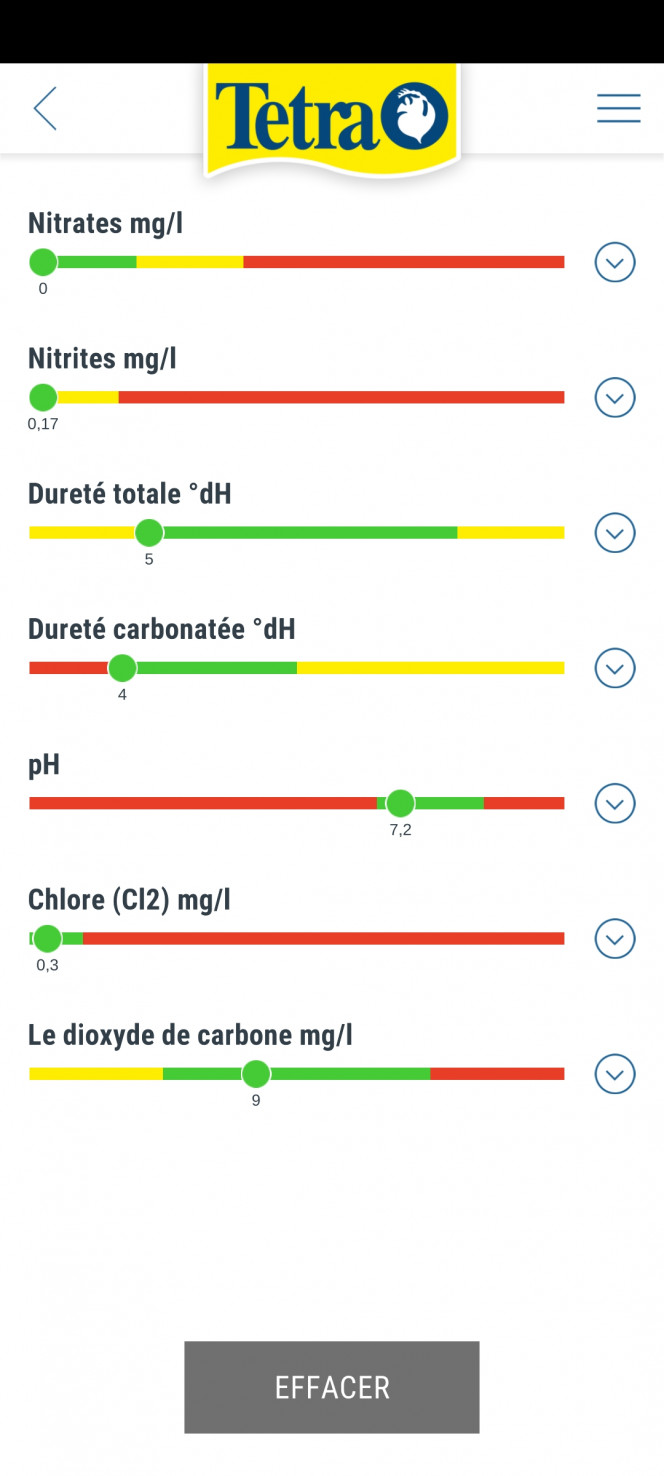Tap the Nitrates slider handle
The height and width of the screenshot is (1476, 664).
coord(43,262)
